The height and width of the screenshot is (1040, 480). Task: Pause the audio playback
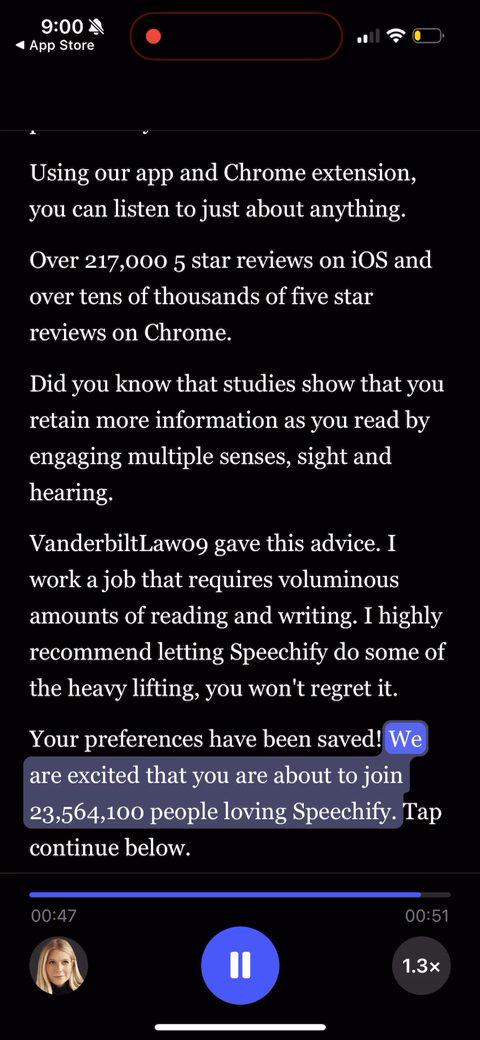click(240, 965)
